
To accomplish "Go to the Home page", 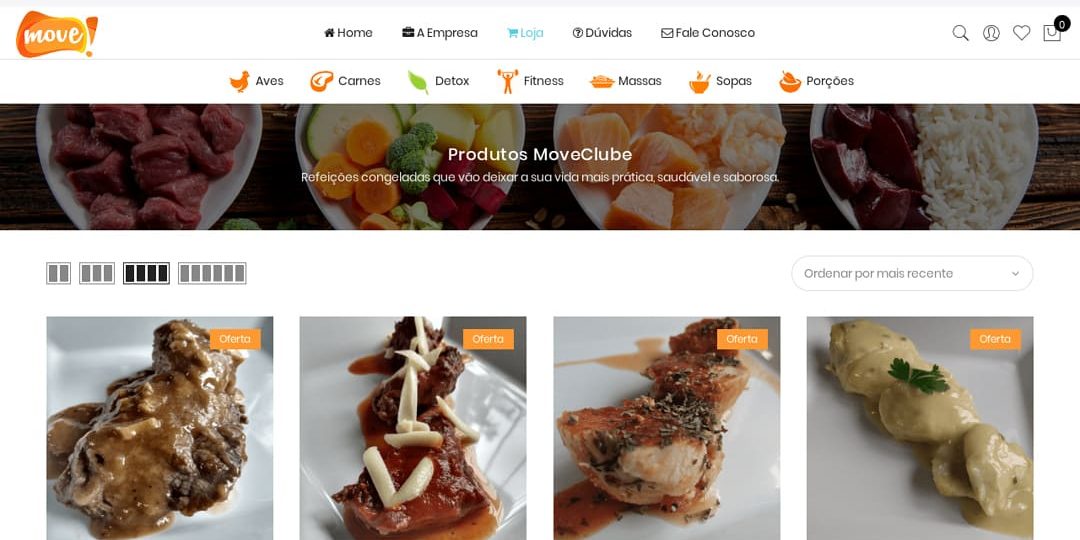I will click(x=348, y=33).
